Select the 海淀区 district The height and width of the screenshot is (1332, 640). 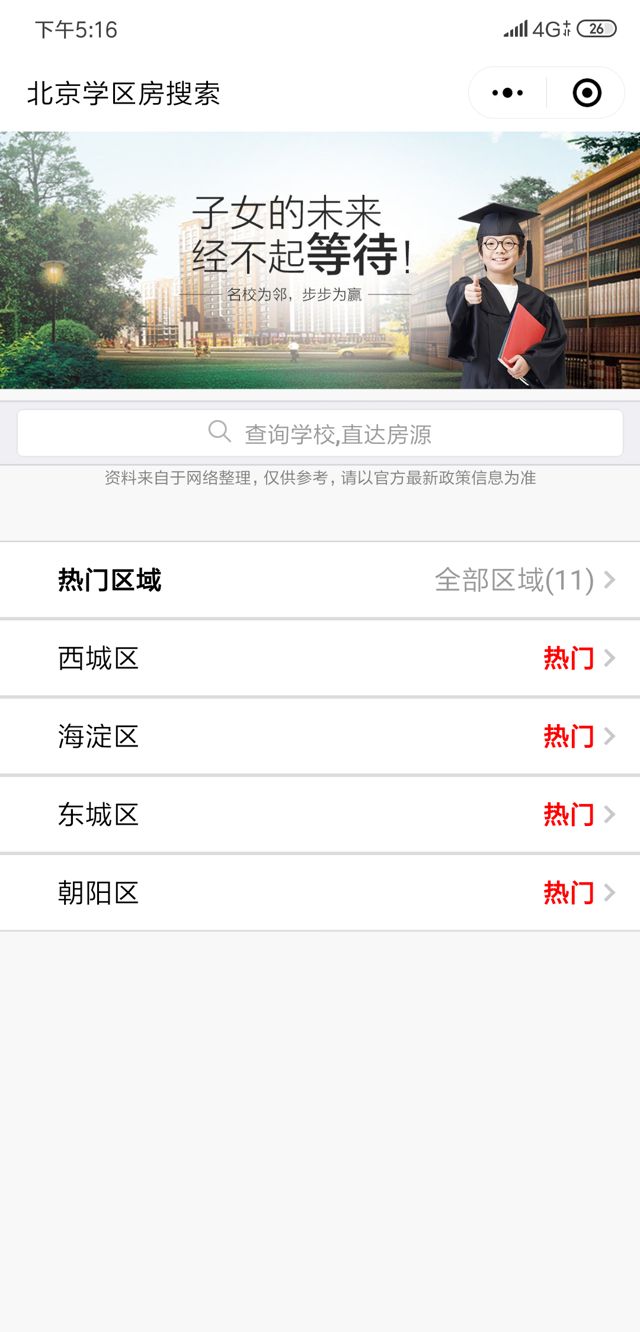pyautogui.click(x=320, y=736)
